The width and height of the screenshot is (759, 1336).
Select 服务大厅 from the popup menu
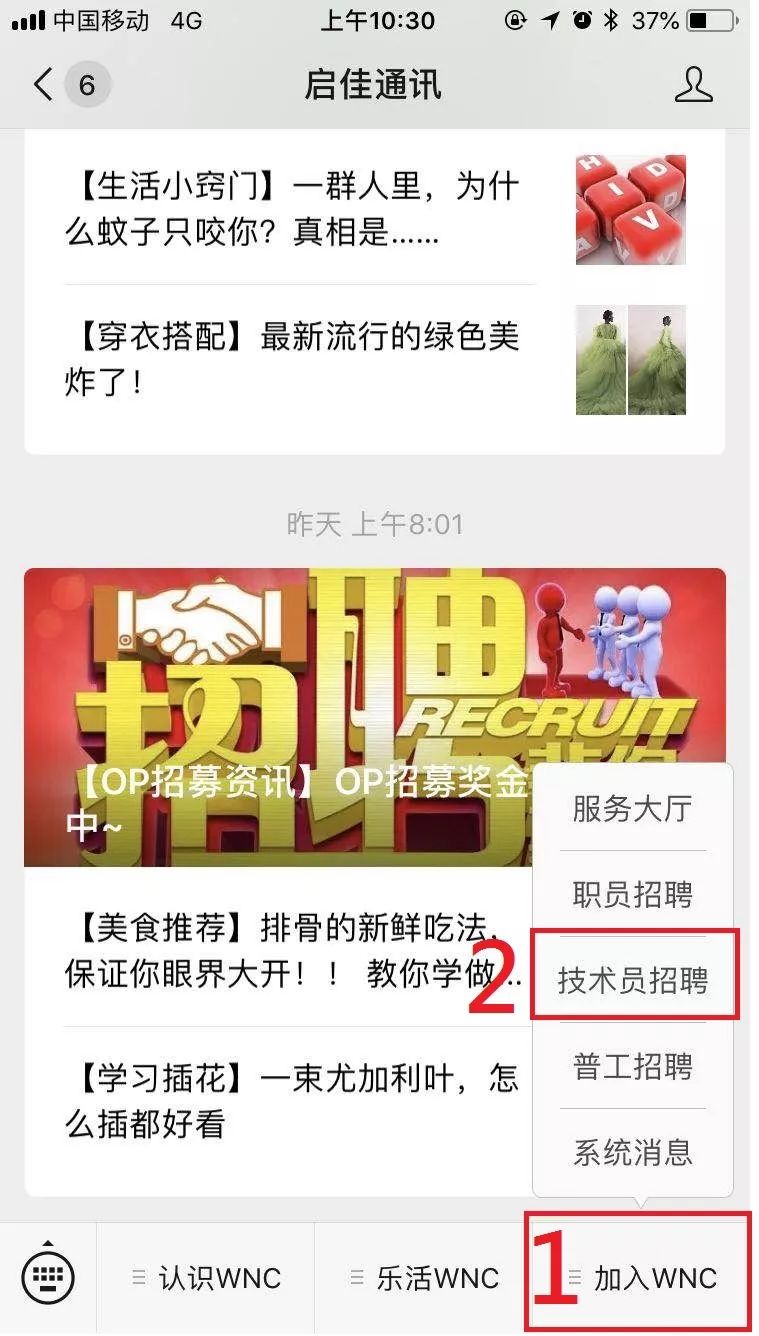(632, 809)
